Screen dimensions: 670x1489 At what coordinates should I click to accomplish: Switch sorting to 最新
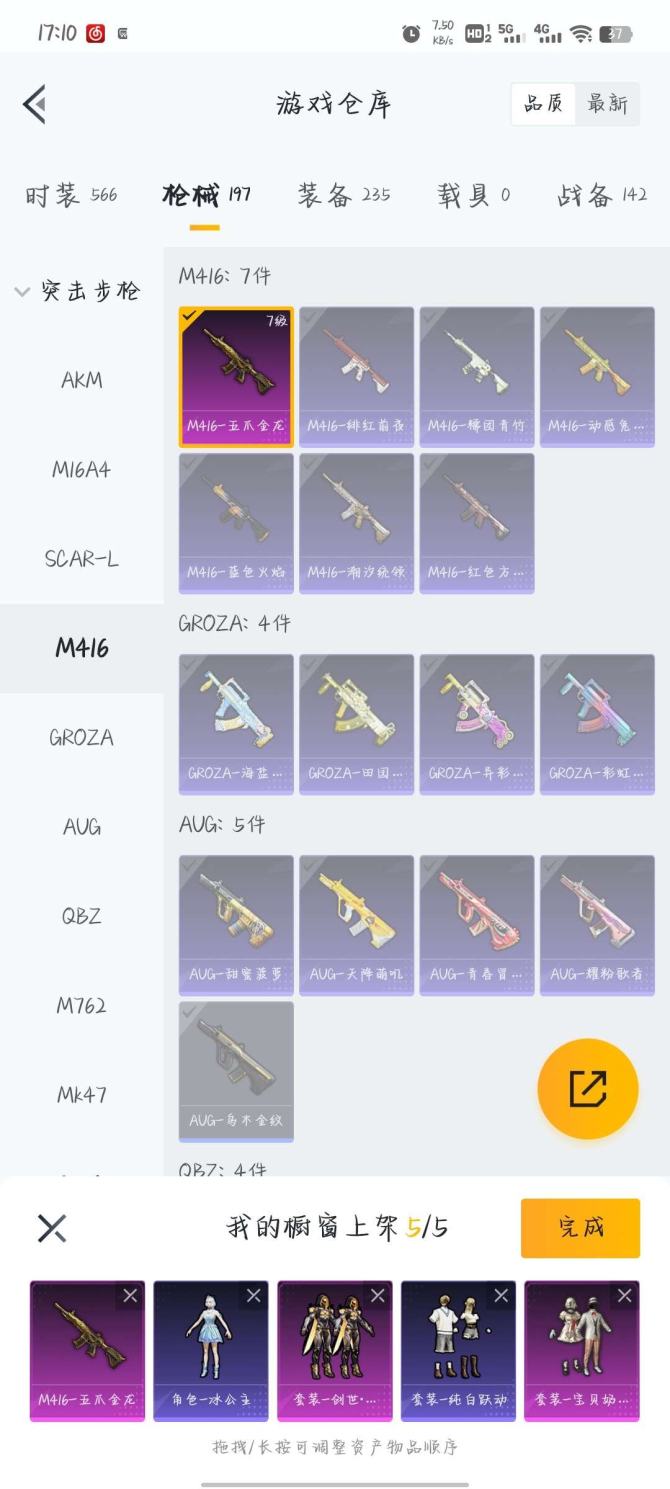(x=607, y=103)
